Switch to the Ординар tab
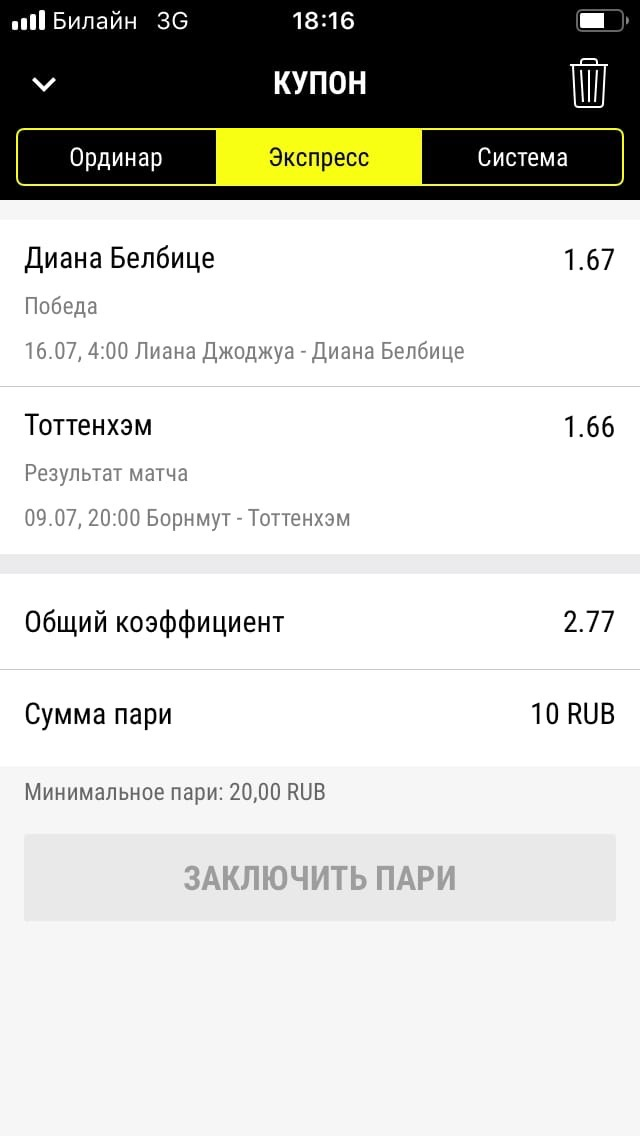The image size is (640, 1136). (x=116, y=157)
